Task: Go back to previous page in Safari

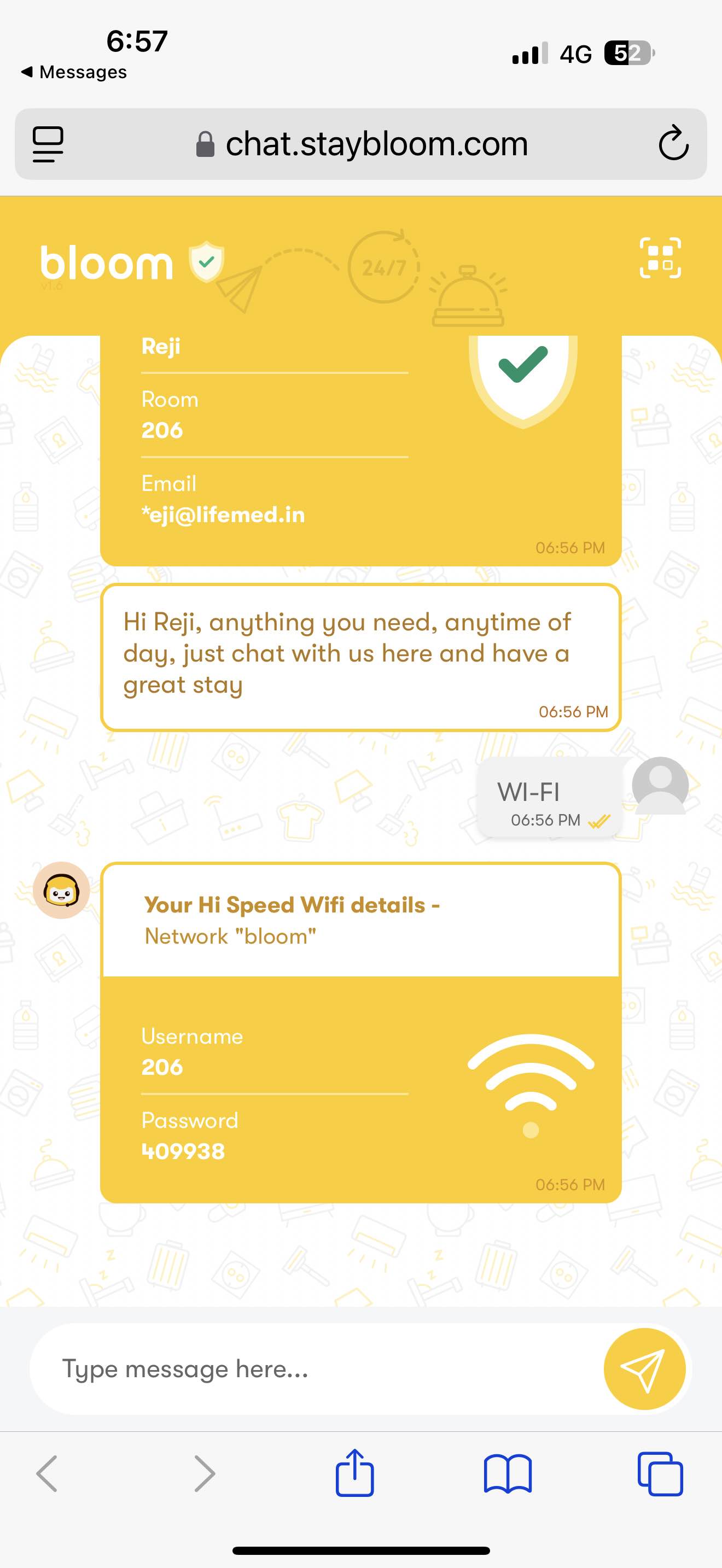Action: pos(47,1473)
